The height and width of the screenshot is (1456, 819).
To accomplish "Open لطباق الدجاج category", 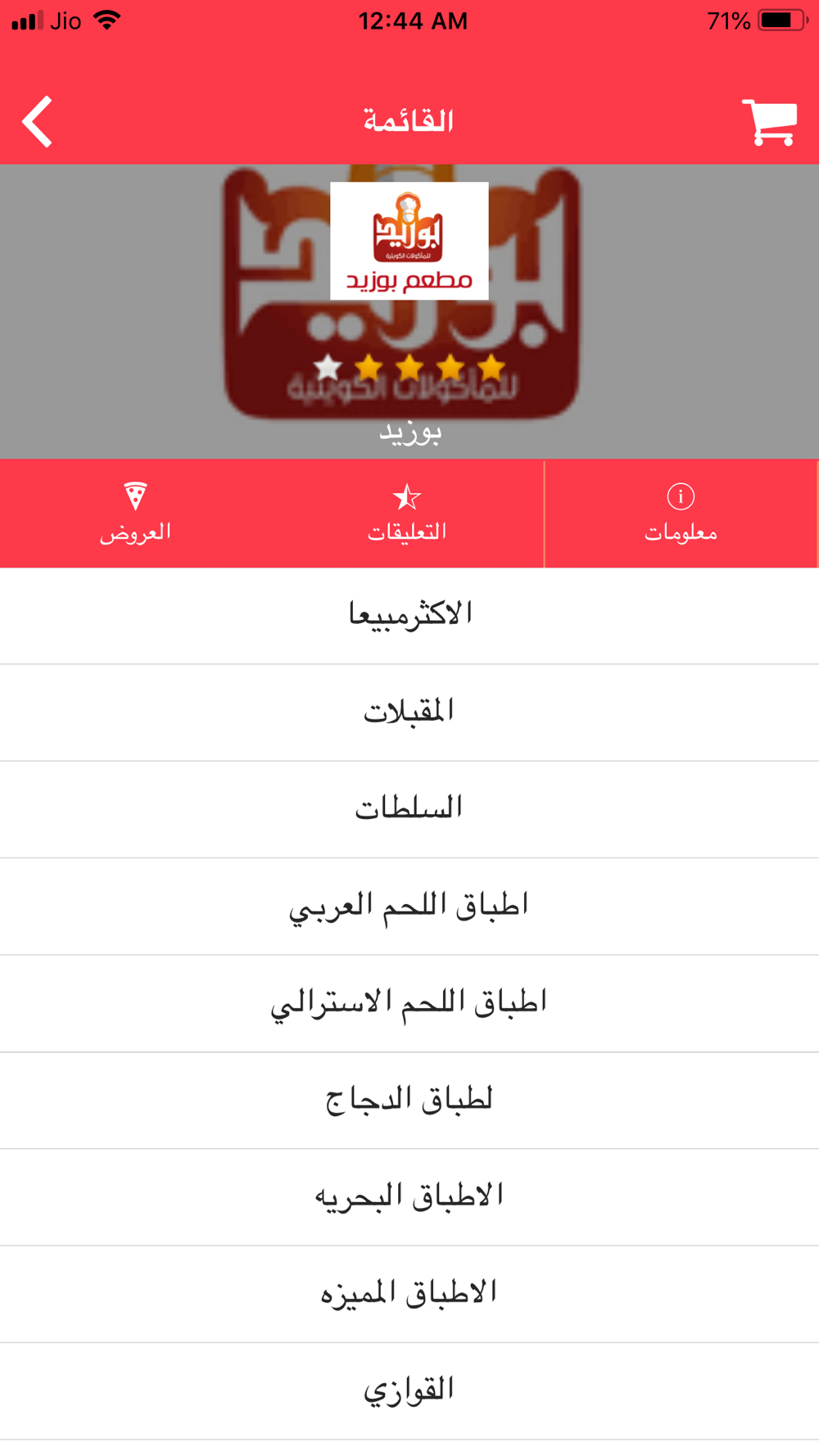I will [409, 1100].
